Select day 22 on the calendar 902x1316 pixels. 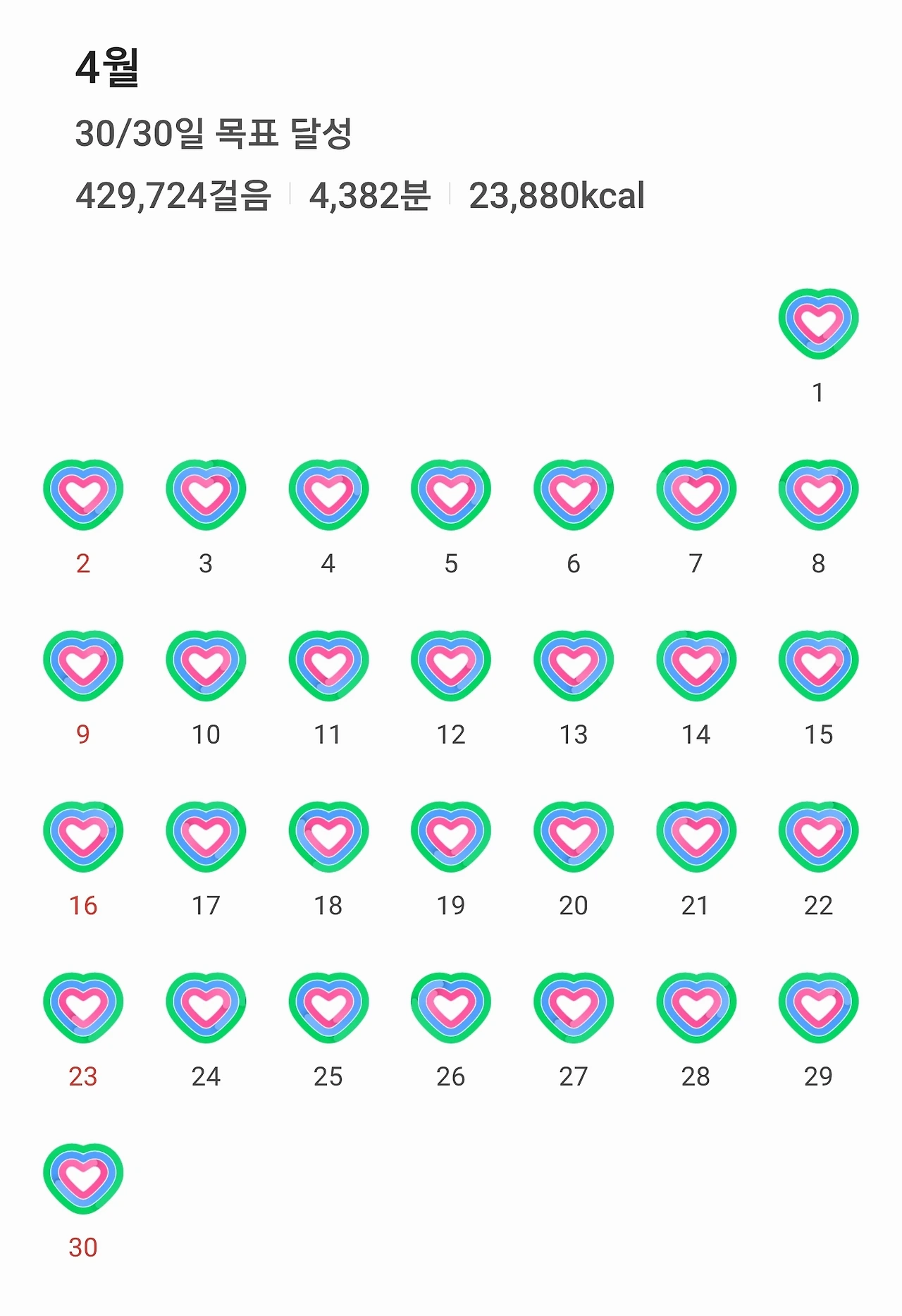[818, 837]
